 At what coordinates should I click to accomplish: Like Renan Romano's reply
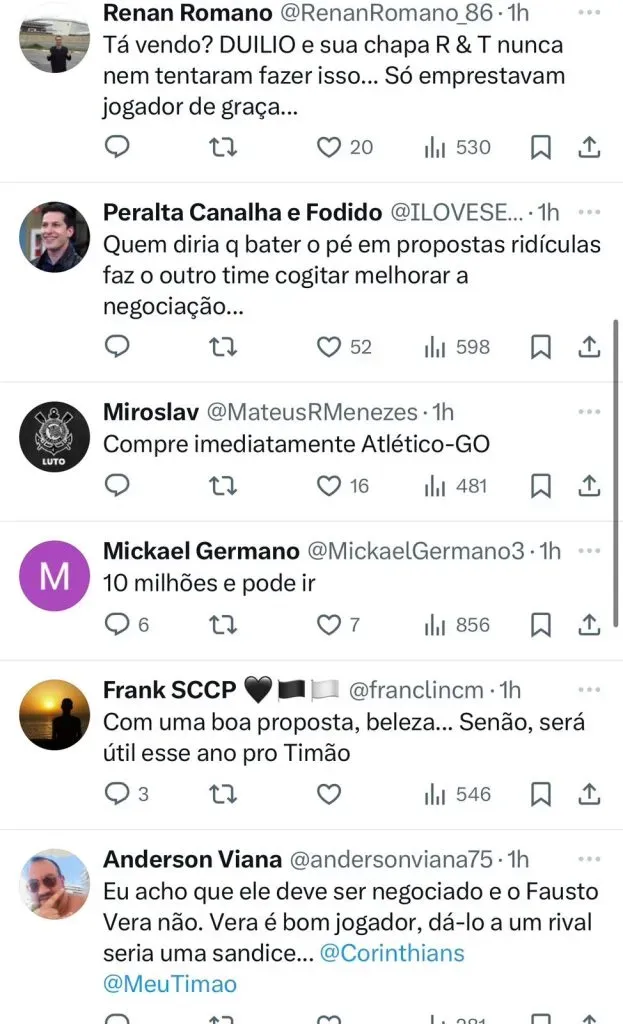tap(329, 148)
